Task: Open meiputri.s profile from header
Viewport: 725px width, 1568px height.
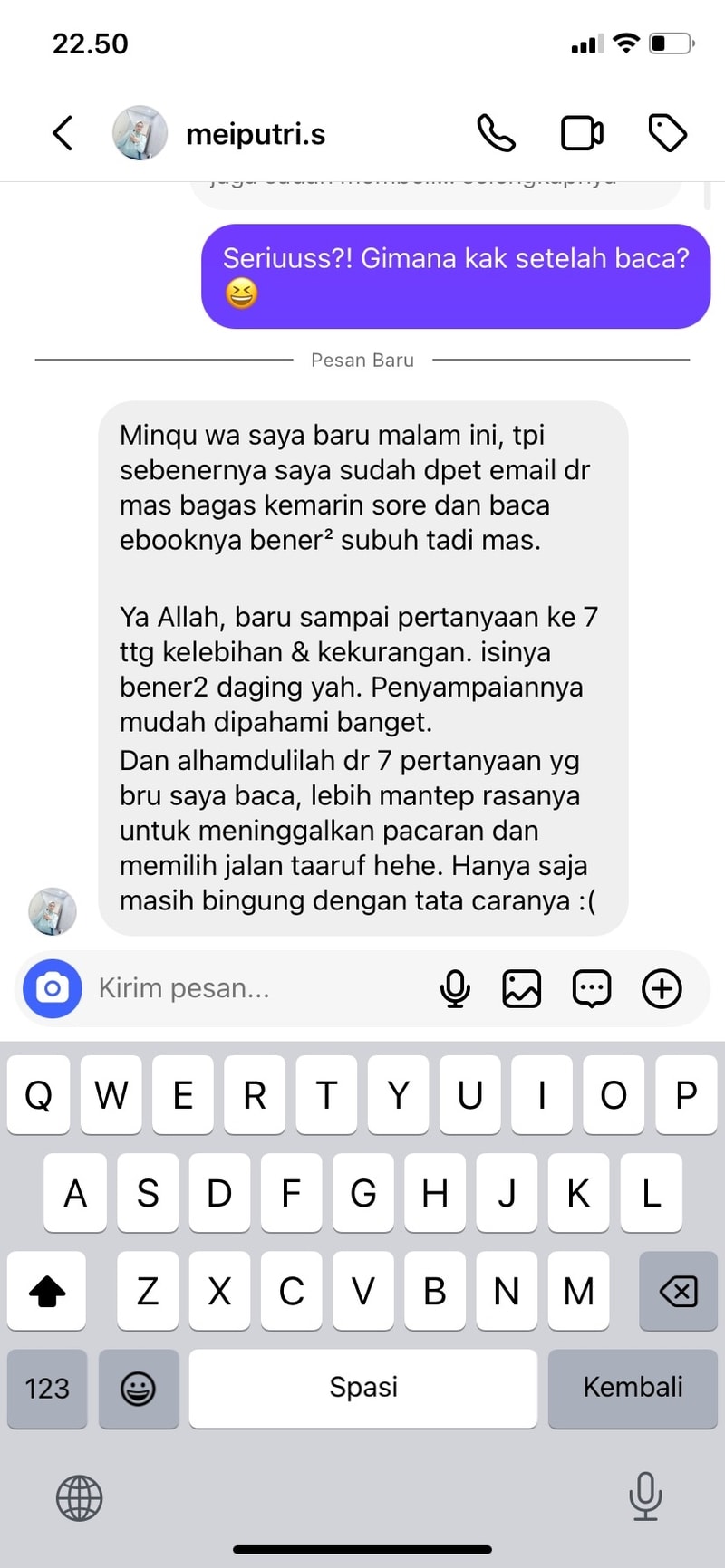Action: coord(255,134)
